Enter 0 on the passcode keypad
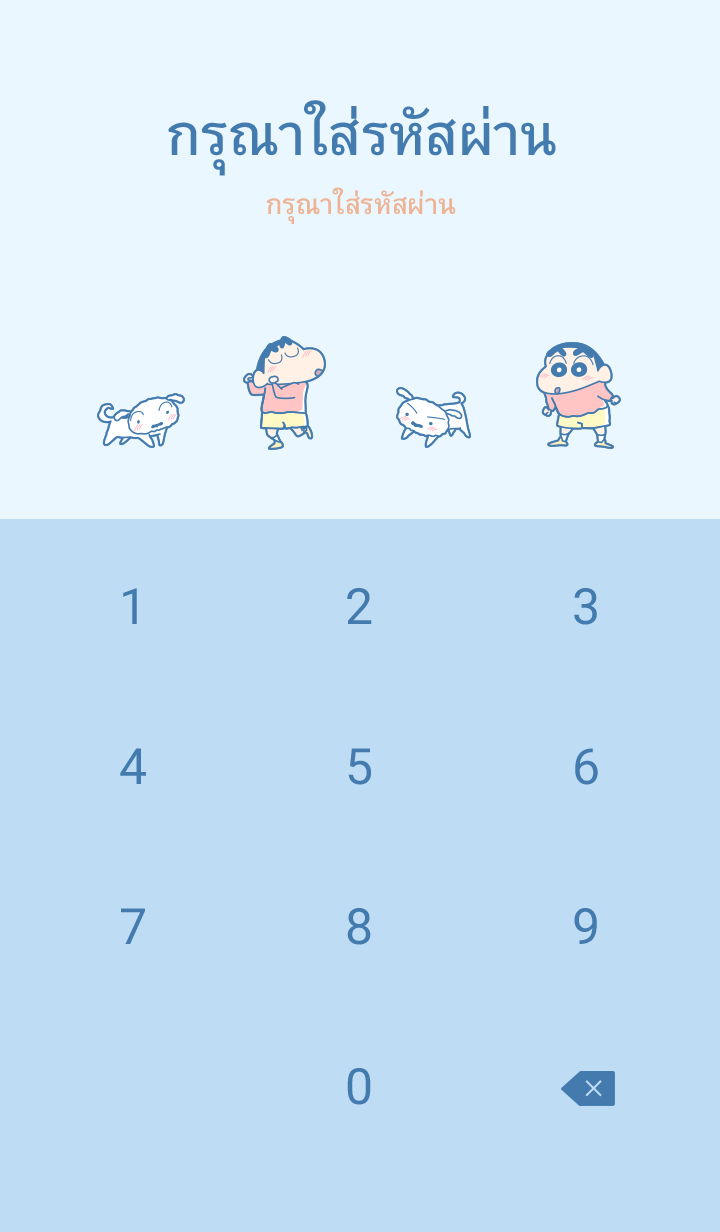 [x=359, y=1087]
